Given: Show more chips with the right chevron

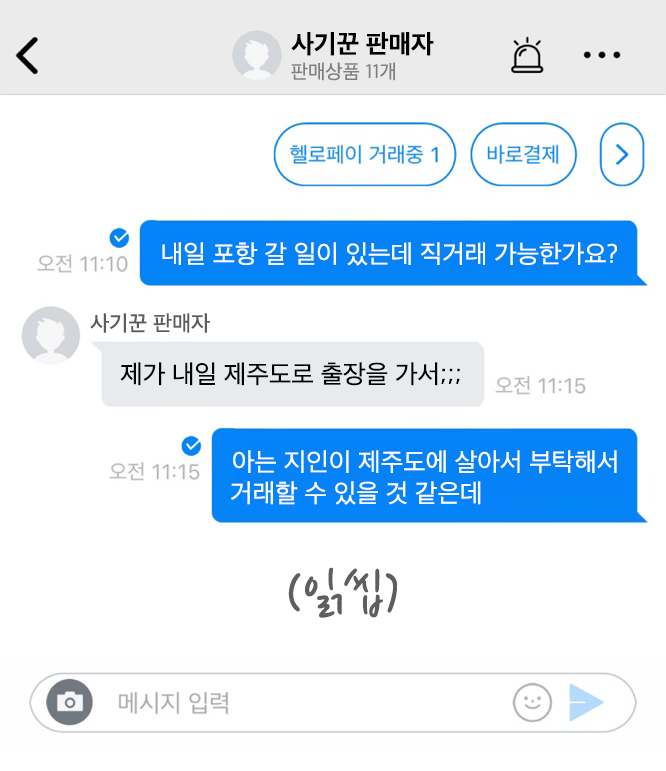Looking at the screenshot, I should coord(622,155).
